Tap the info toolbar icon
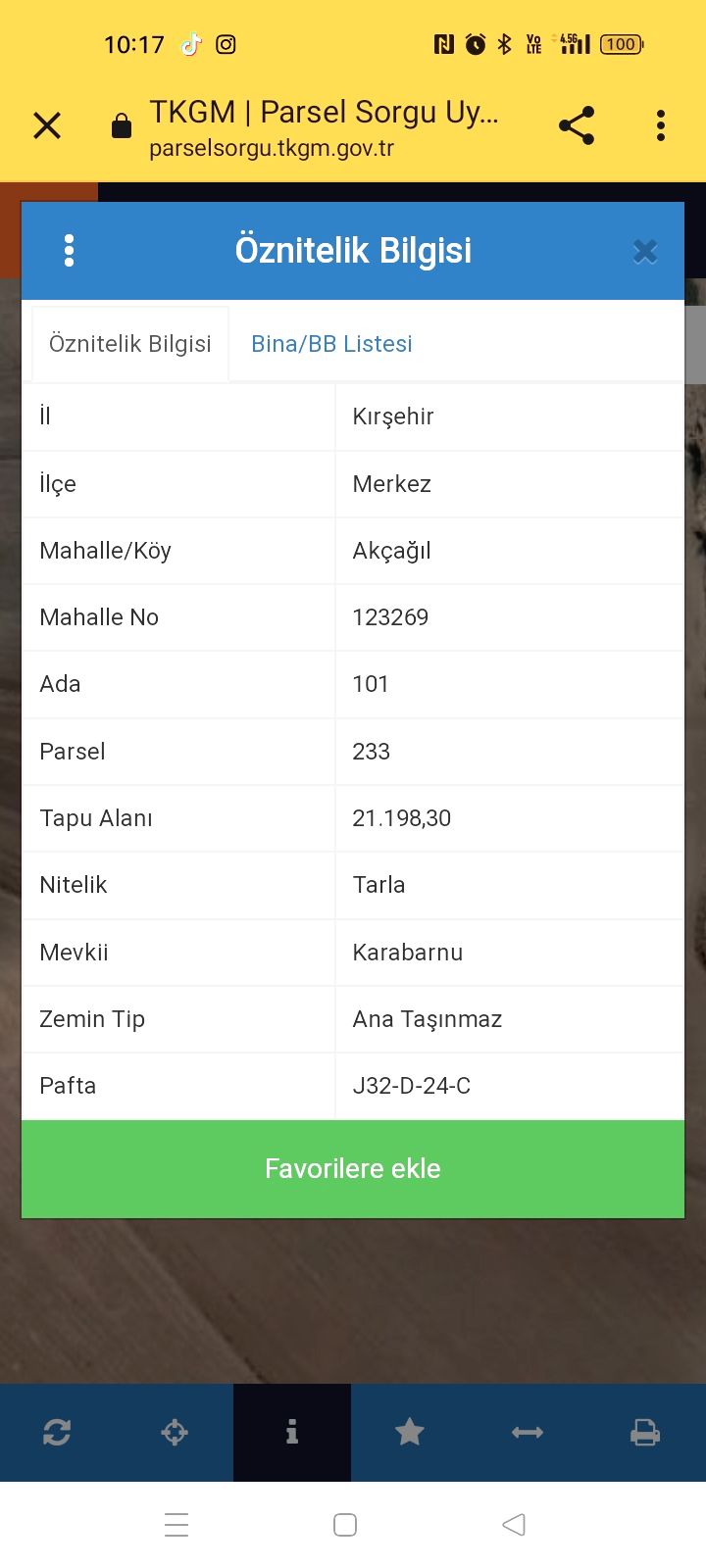Image resolution: width=706 pixels, height=1568 pixels. [x=292, y=1433]
